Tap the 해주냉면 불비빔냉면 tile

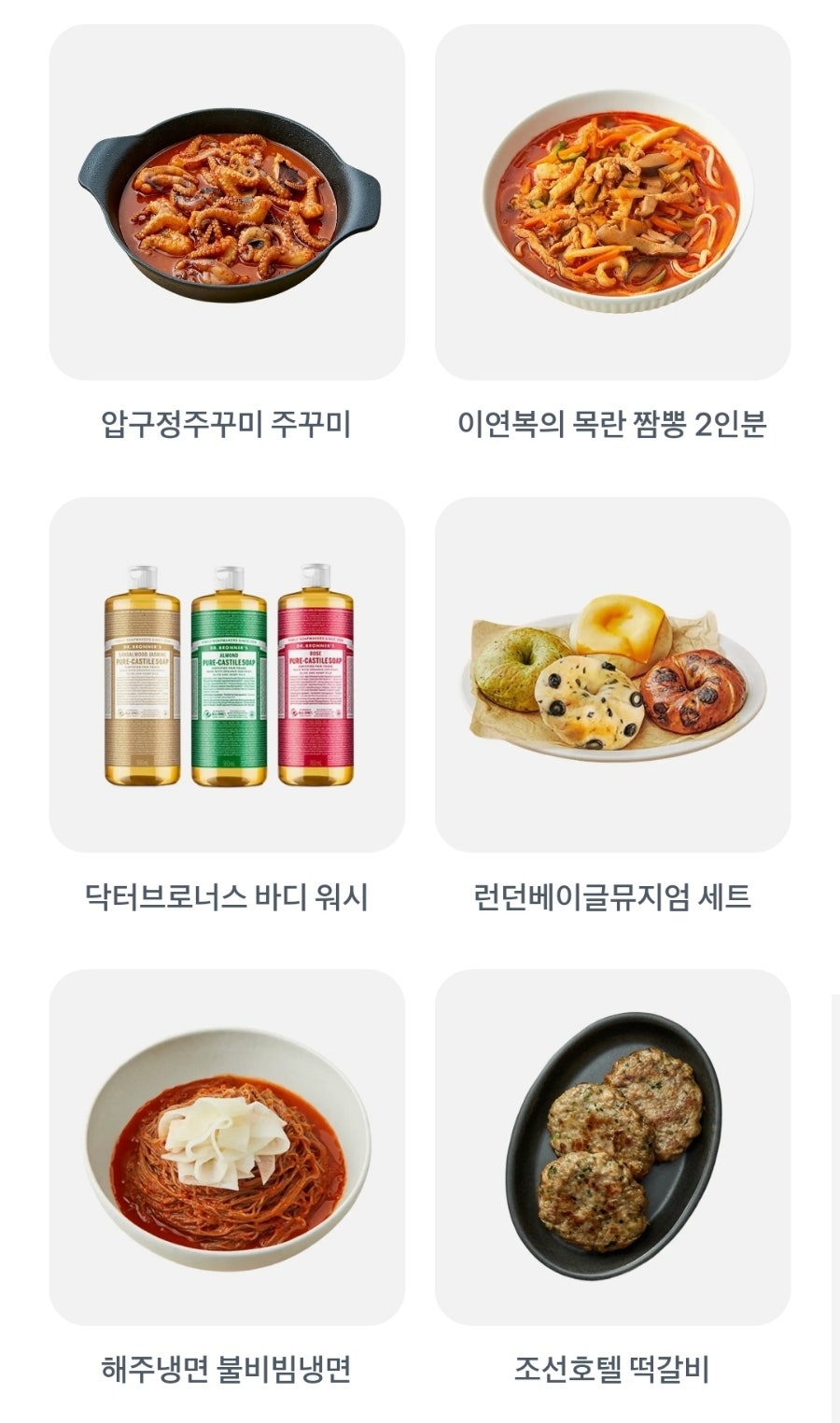227,1147
